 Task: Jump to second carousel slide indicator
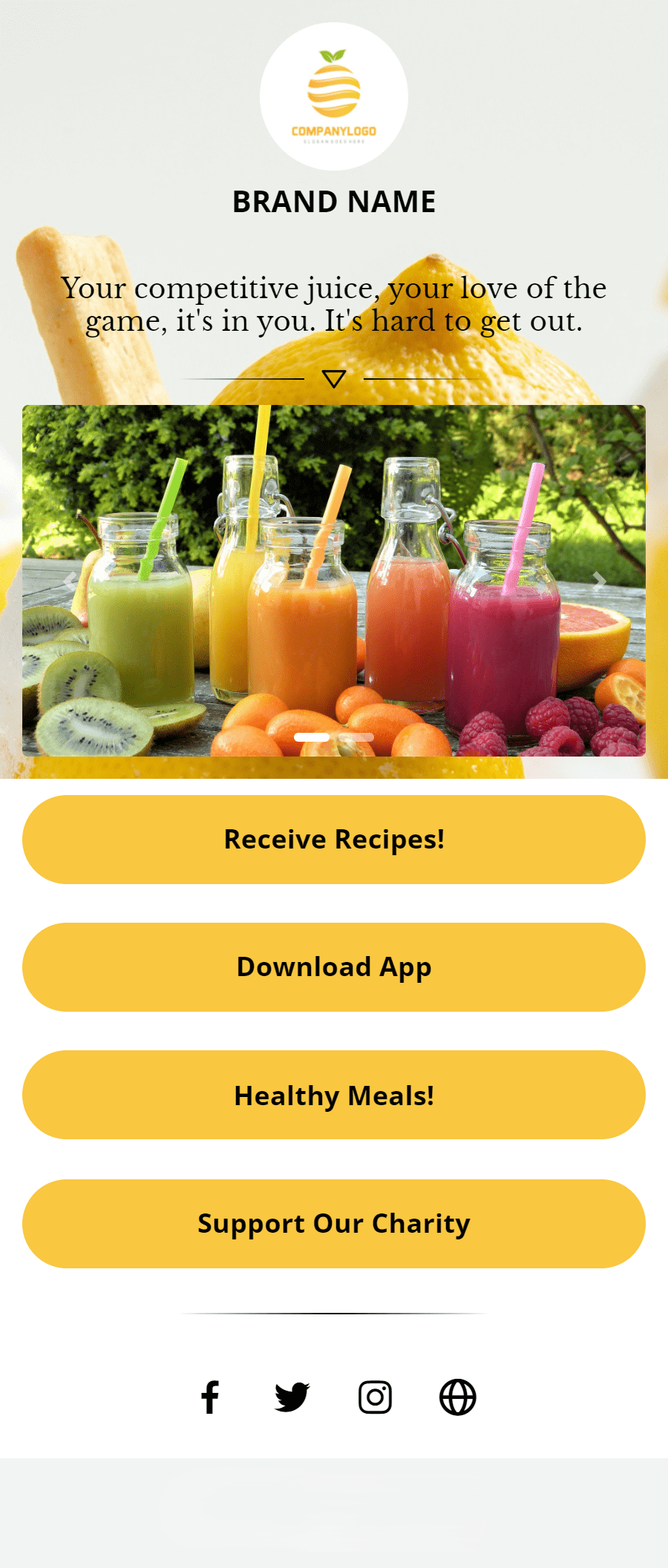click(358, 737)
